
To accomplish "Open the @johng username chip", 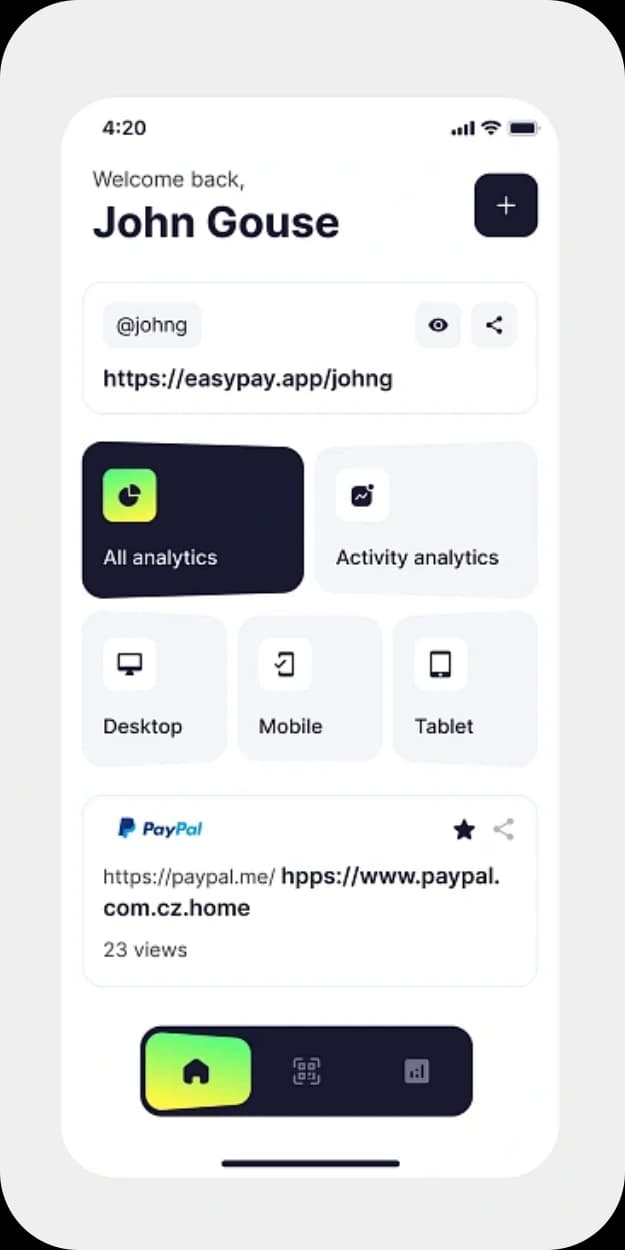I will pyautogui.click(x=152, y=325).
